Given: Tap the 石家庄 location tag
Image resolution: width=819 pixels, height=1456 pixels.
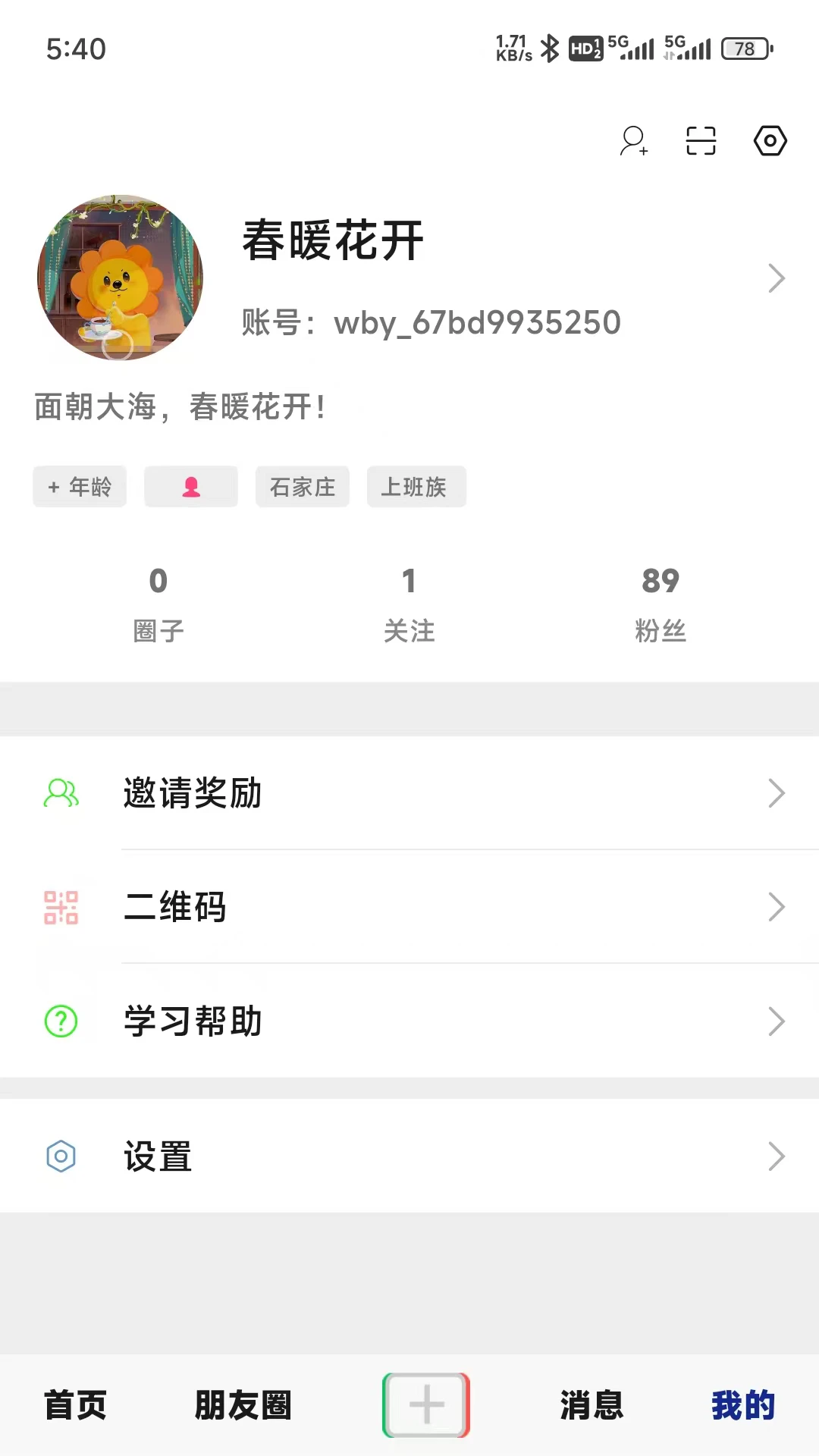Looking at the screenshot, I should [302, 486].
